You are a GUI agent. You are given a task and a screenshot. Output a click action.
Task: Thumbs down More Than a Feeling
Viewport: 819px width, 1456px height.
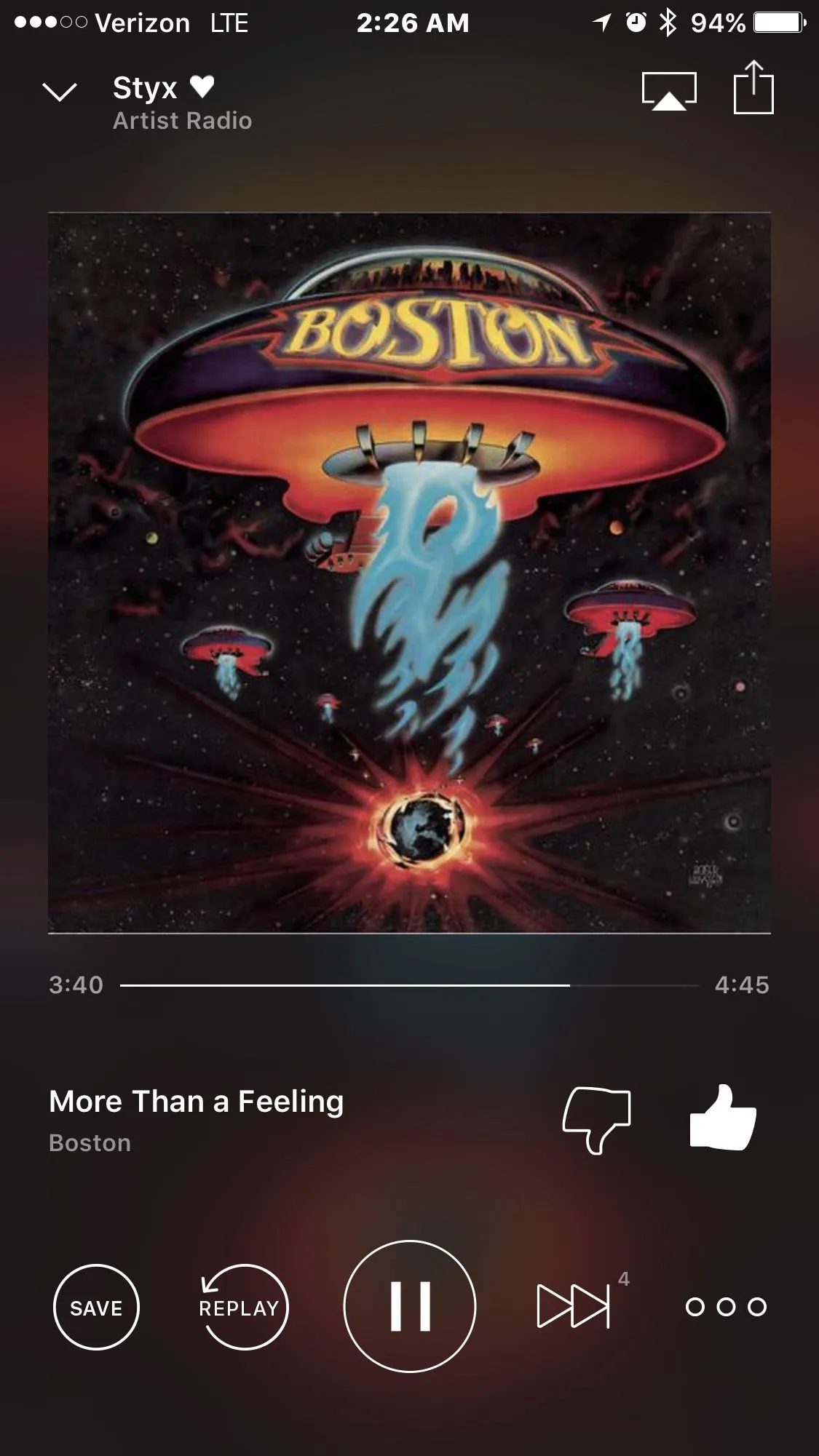click(x=597, y=1119)
